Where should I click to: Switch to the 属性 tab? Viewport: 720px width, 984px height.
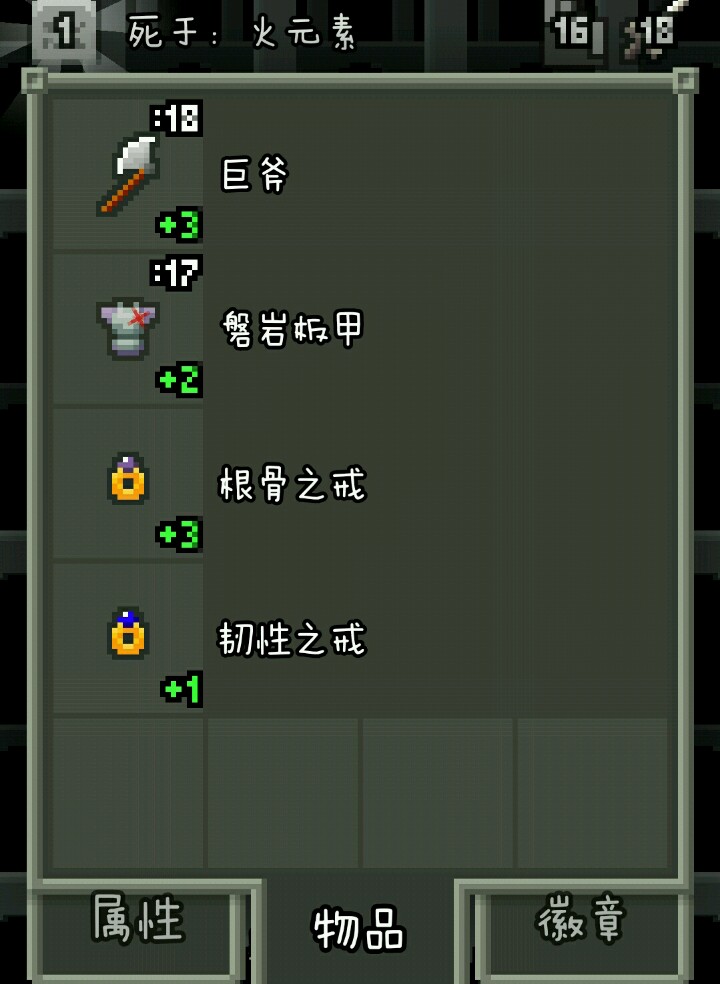tap(139, 920)
